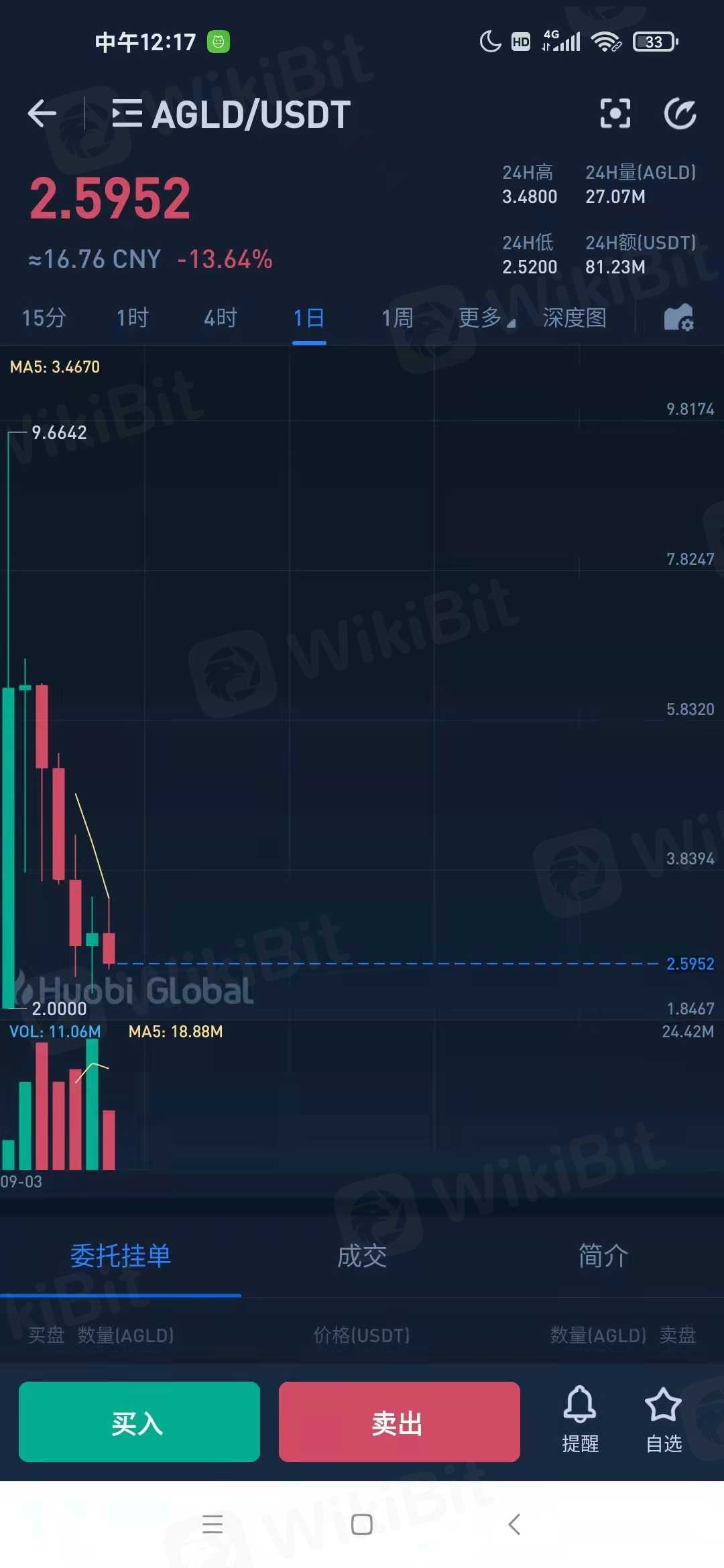Screen dimensions: 724x1568
Task: Tap the fullscreen chart icon
Action: coord(615,113)
